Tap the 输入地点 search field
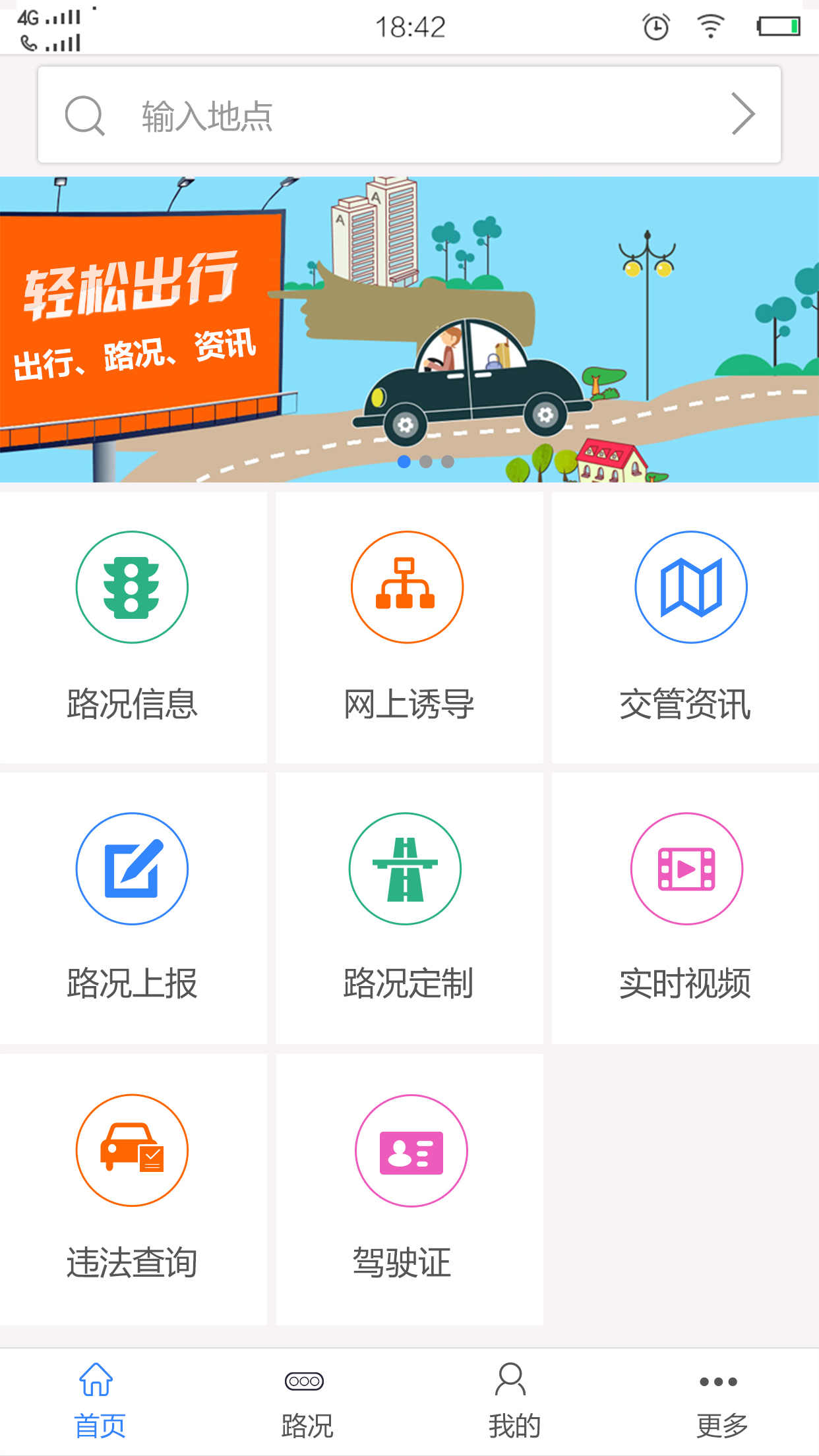Screen dimensions: 819x1456 coord(396,115)
